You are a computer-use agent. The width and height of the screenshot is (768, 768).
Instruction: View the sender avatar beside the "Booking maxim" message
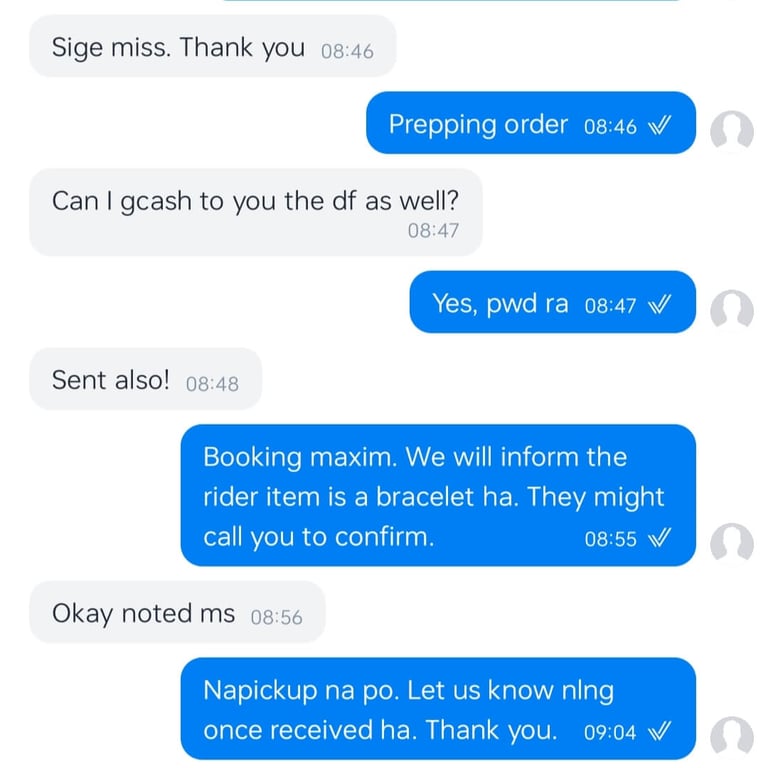click(731, 544)
